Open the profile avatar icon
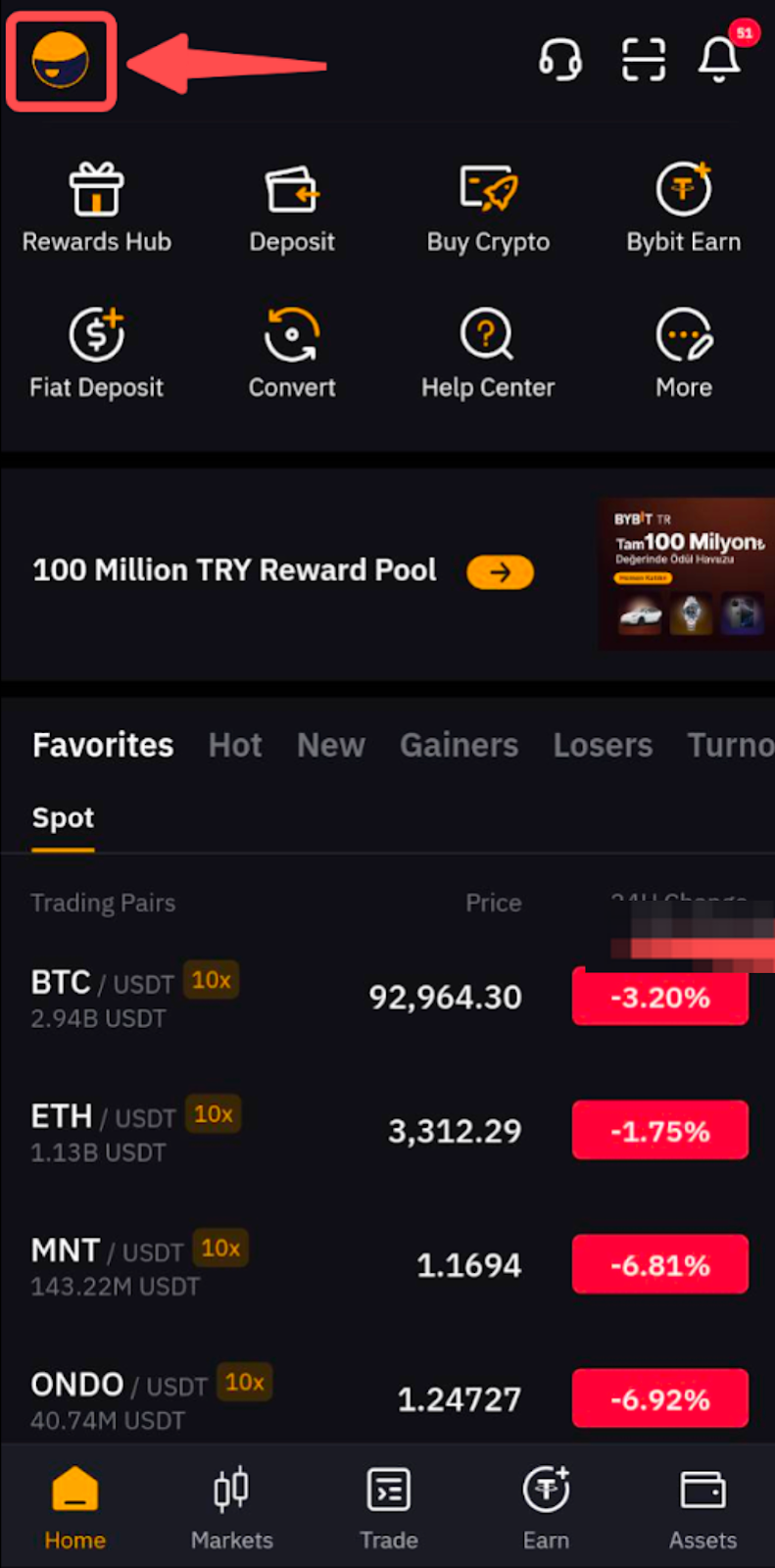This screenshot has height=1568, width=775. point(61,61)
